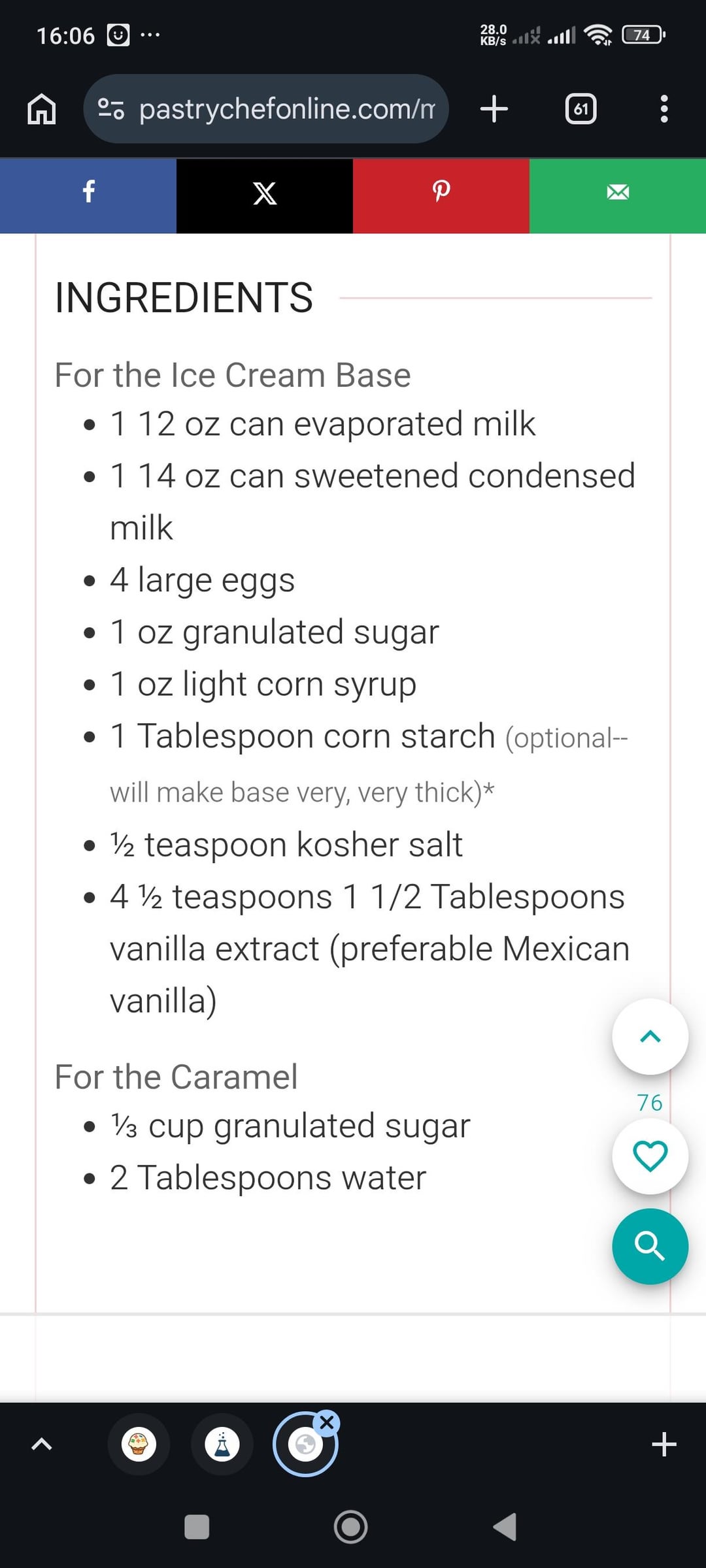Screen dimensions: 706x1568
Task: Expand the bottom tab strip chevron
Action: 42,1444
